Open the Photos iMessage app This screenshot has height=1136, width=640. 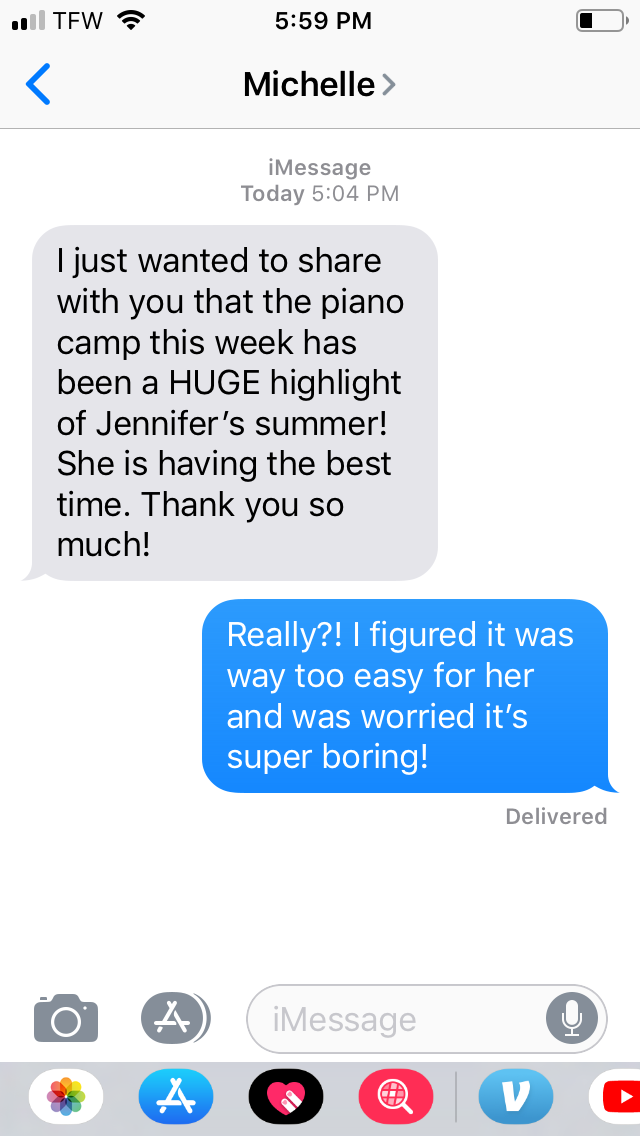click(66, 1097)
